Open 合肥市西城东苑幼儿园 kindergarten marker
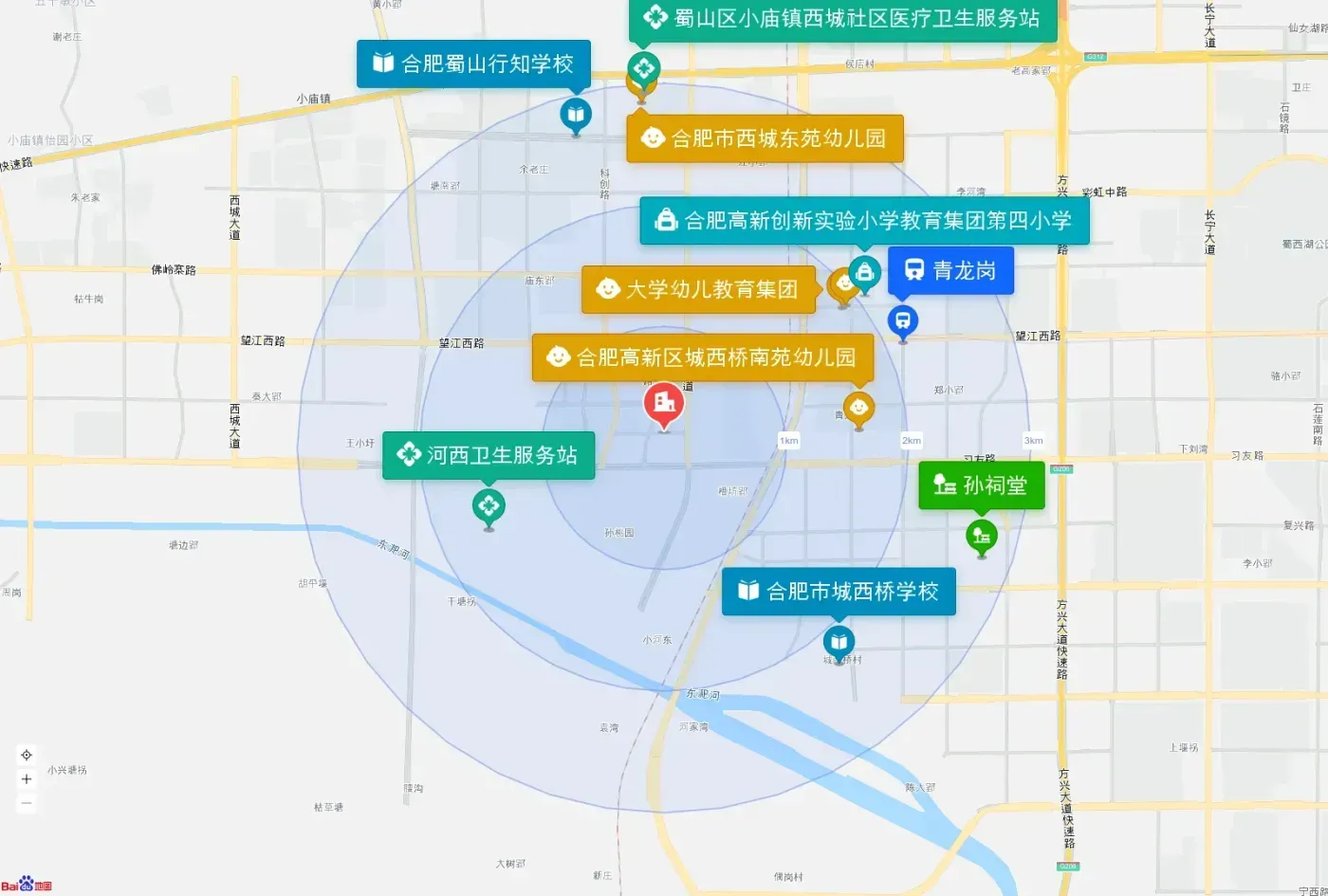 pyautogui.click(x=765, y=138)
